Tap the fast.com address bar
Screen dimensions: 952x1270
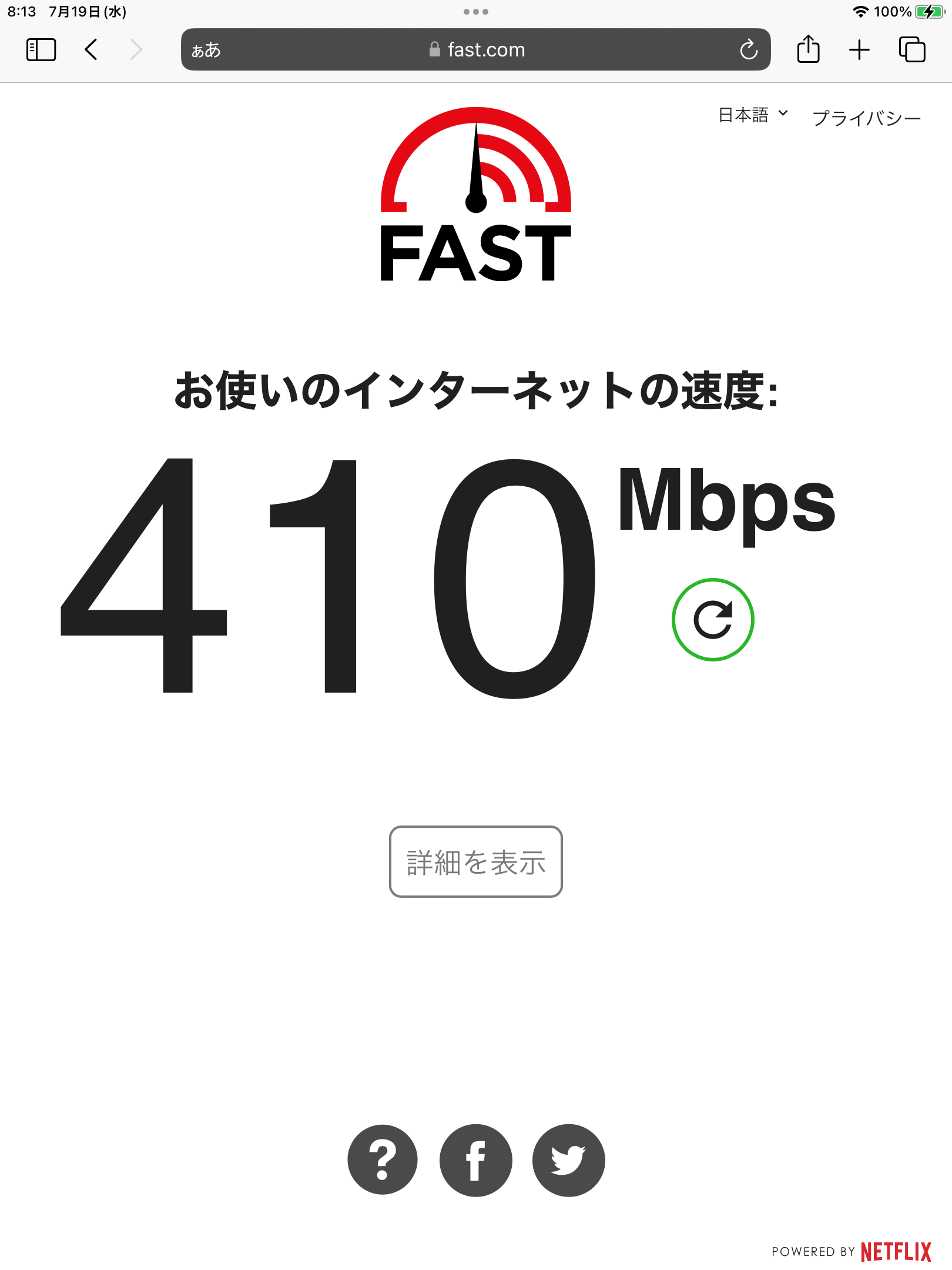pyautogui.click(x=476, y=50)
